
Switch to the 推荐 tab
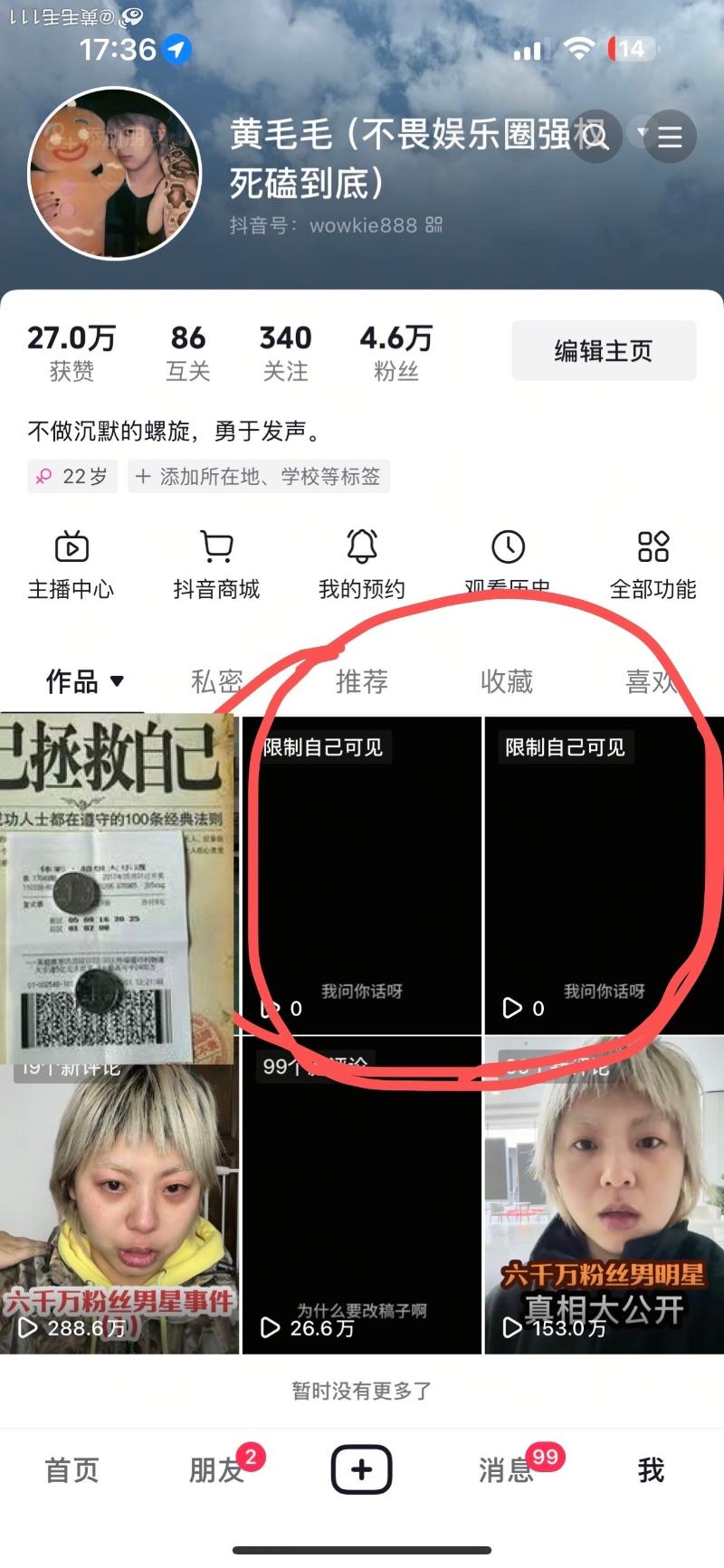pyautogui.click(x=361, y=681)
